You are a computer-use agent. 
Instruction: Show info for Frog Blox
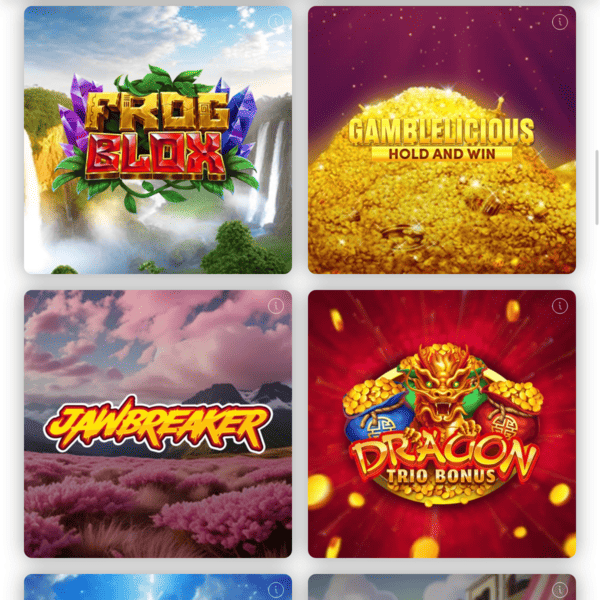pos(276,22)
